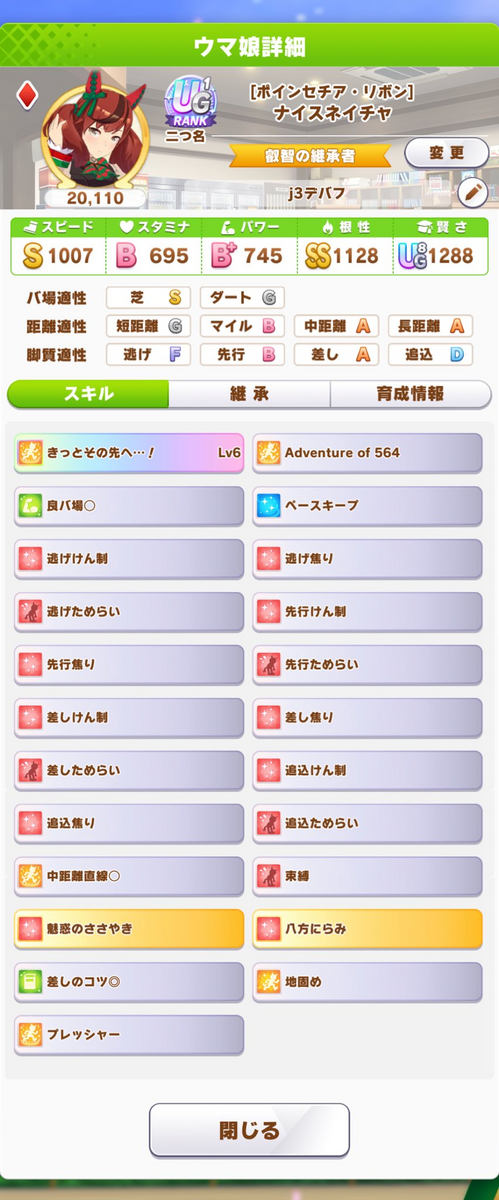Screen dimensions: 499x1200
Task: View the 地固め skill
Action: click(x=367, y=982)
